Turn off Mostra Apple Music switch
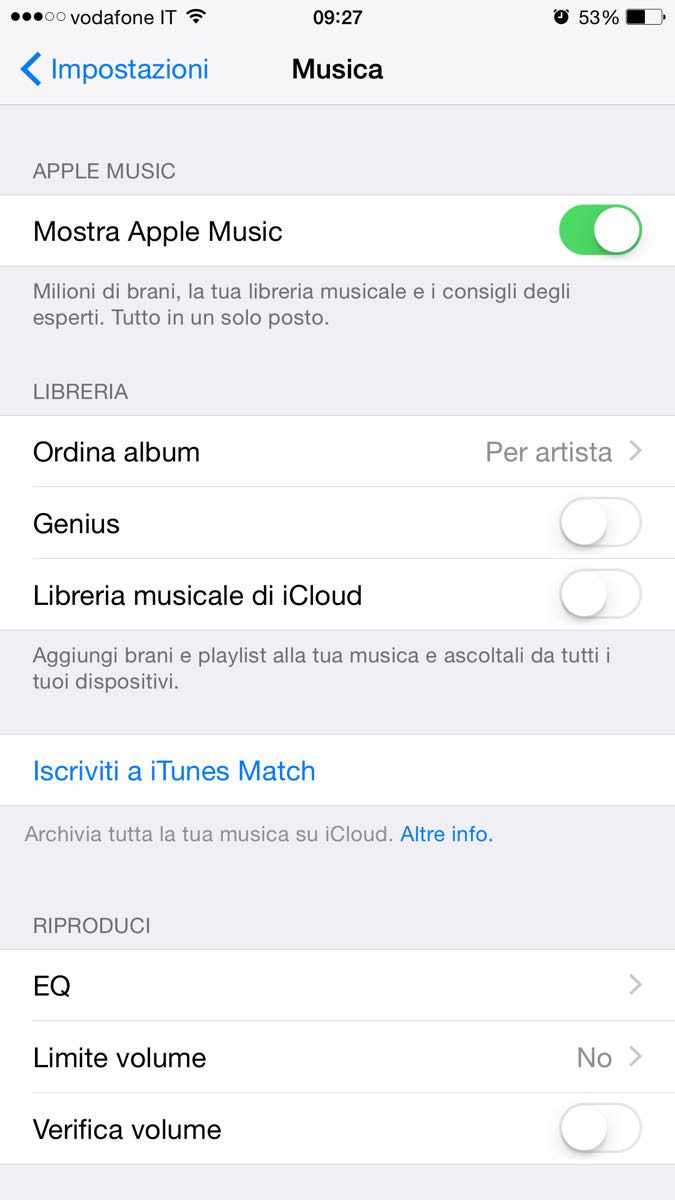The width and height of the screenshot is (675, 1200). pyautogui.click(x=599, y=231)
